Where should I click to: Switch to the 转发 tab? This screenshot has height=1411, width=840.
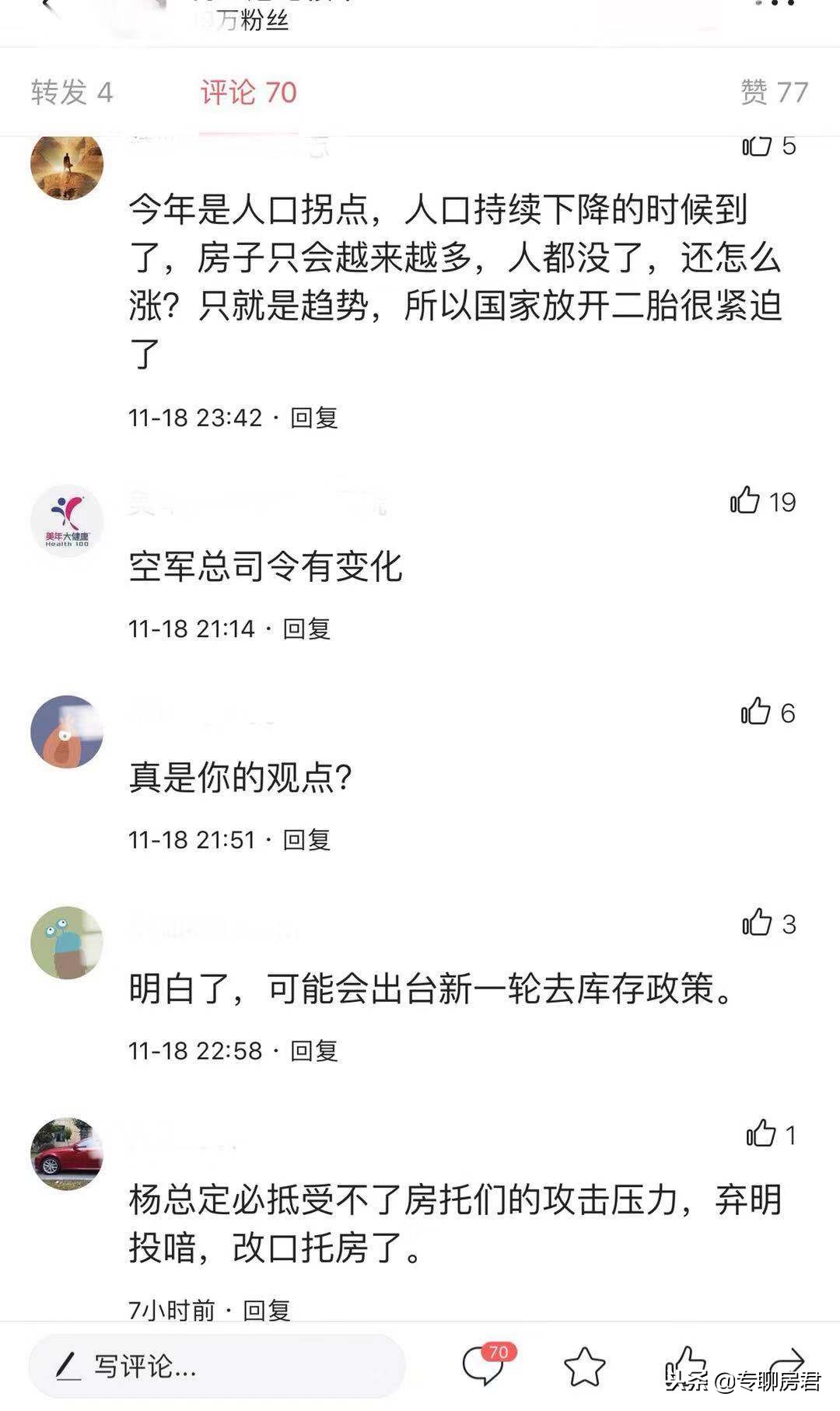point(70,91)
